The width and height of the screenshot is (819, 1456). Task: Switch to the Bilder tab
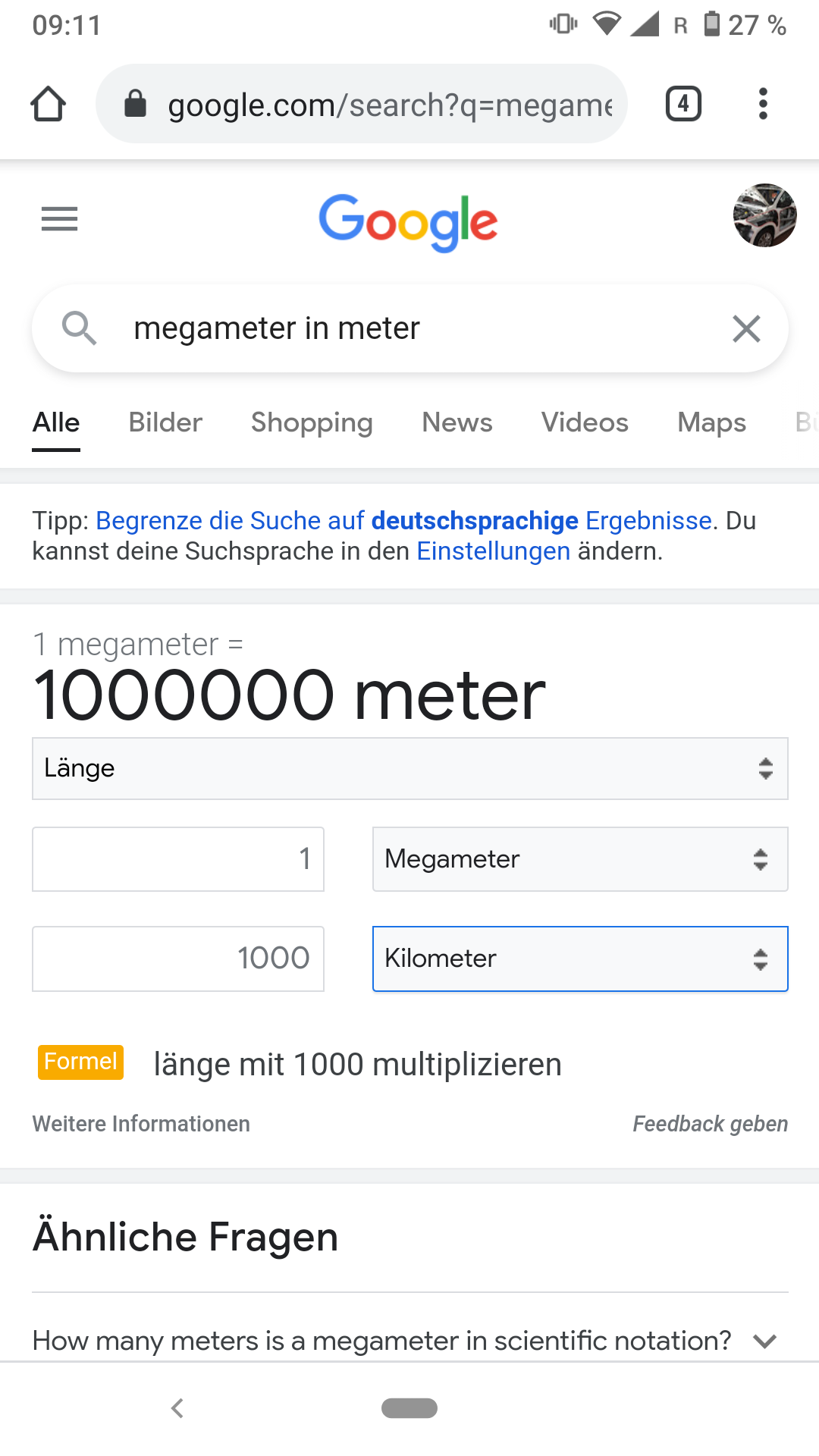pos(165,422)
